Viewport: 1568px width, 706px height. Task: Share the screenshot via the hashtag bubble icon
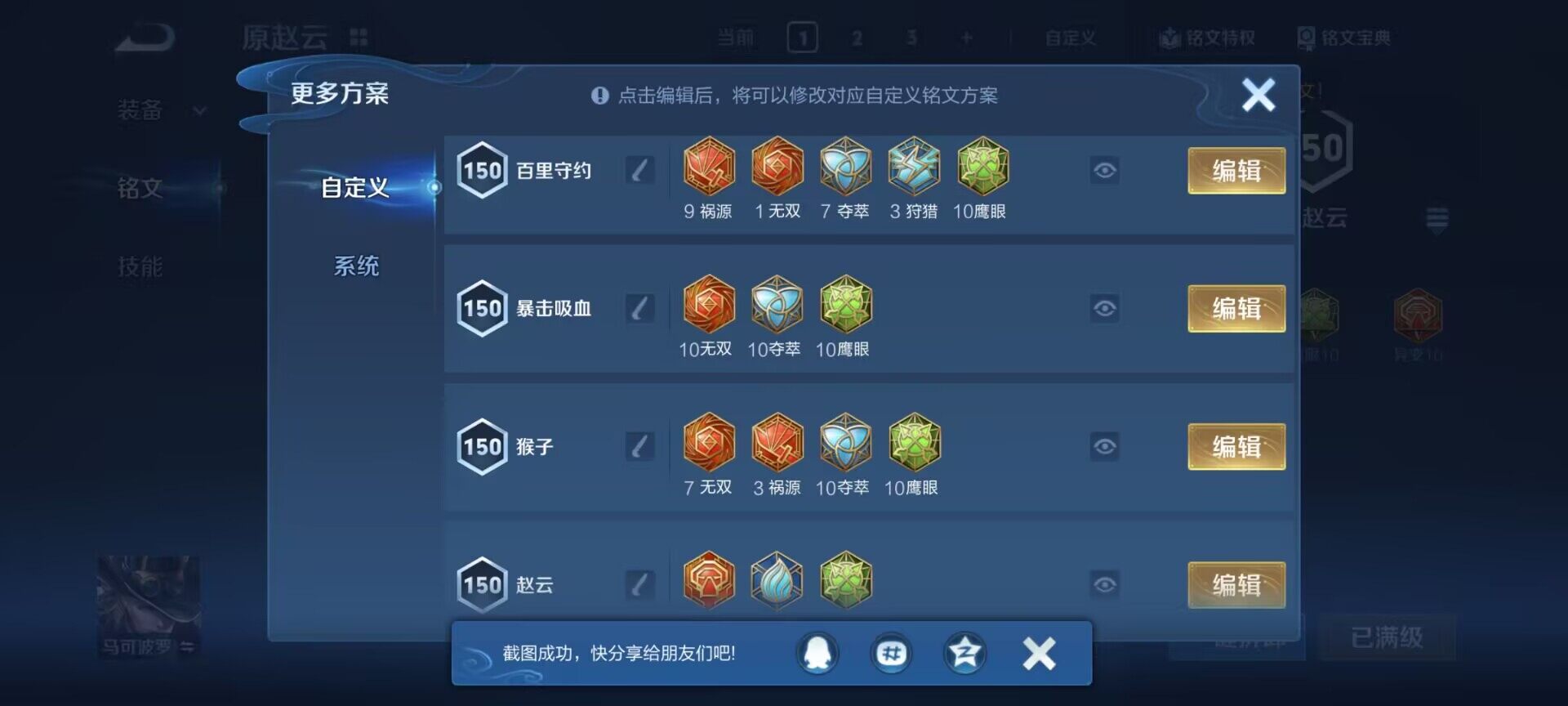click(891, 654)
